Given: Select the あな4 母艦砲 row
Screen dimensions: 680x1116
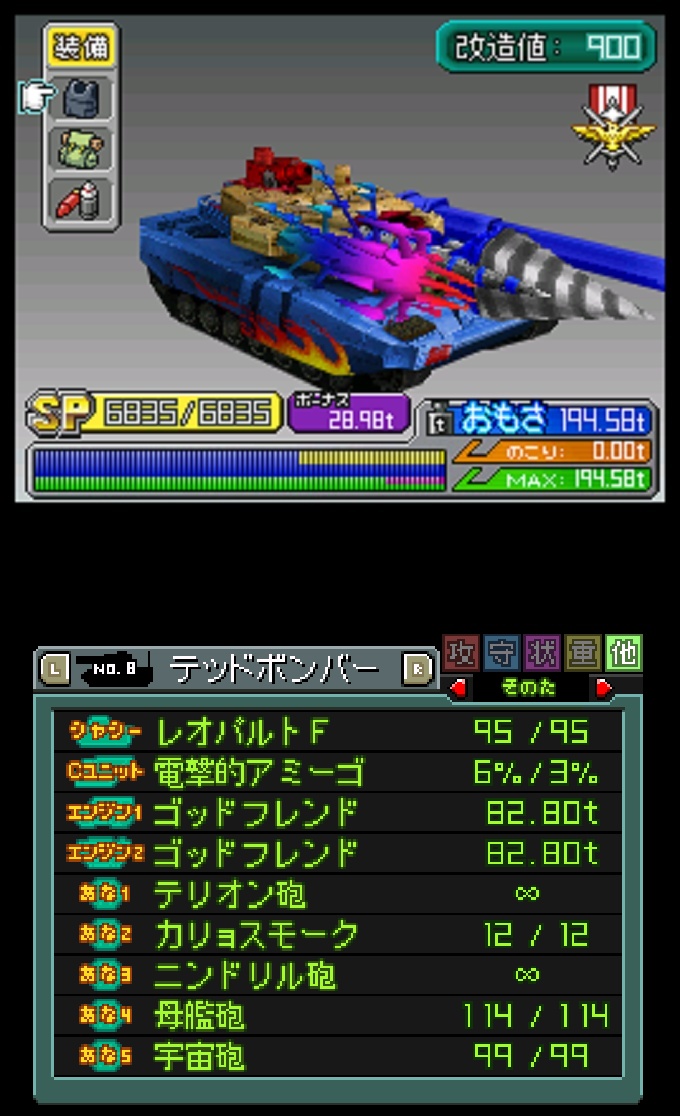Looking at the screenshot, I should [338, 1015].
